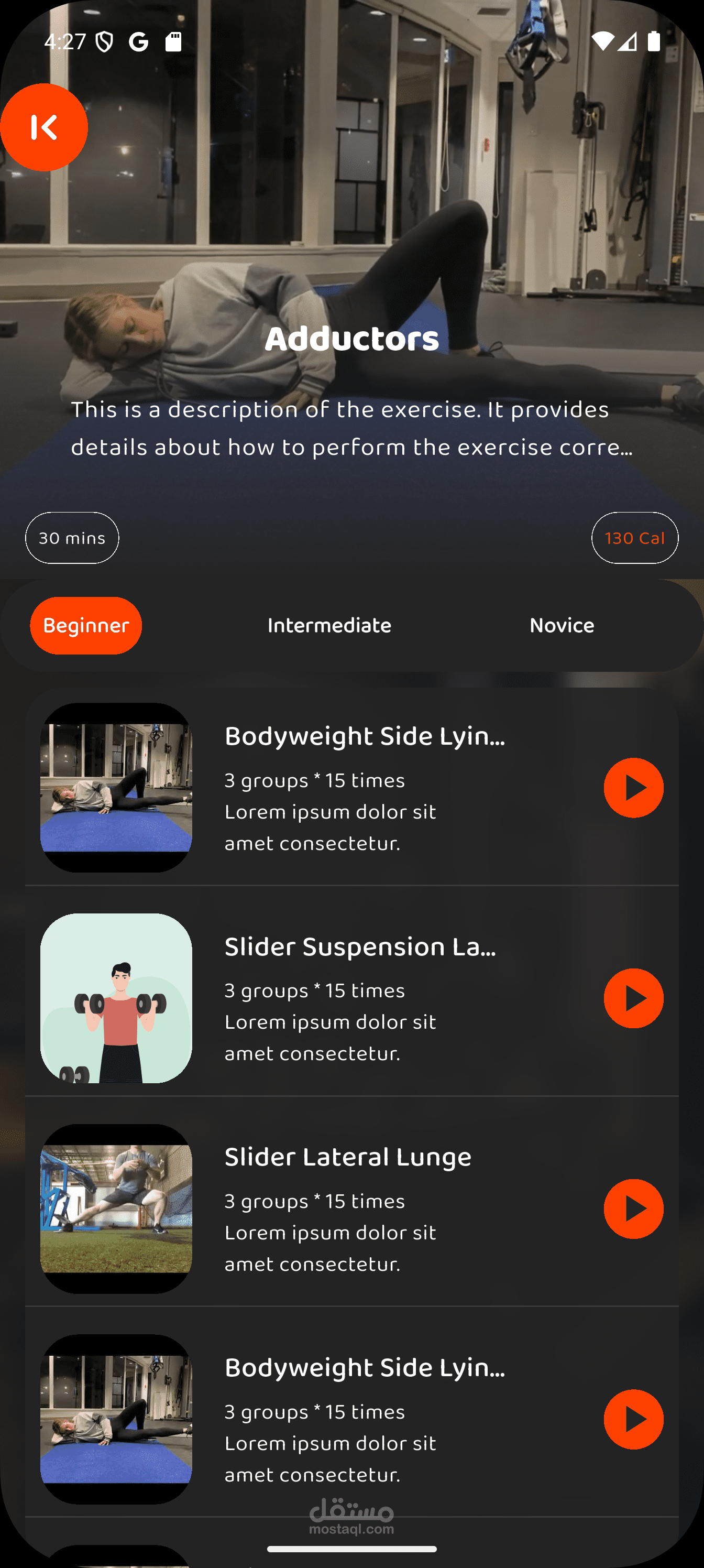This screenshot has height=1568, width=704.
Task: Play the Slider Lateral Lunge exercise video
Action: [633, 1208]
